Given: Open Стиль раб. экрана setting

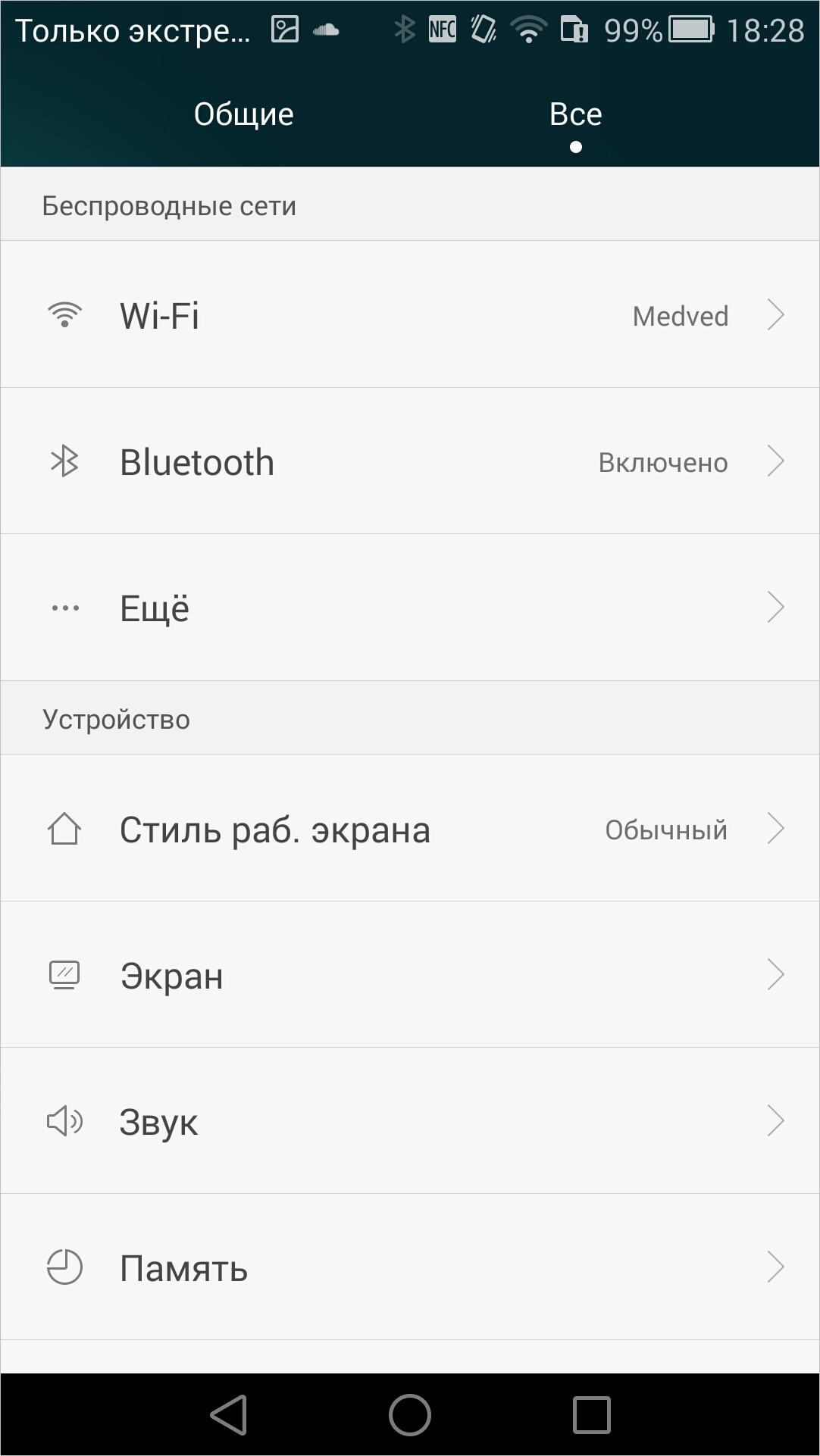Looking at the screenshot, I should point(410,829).
